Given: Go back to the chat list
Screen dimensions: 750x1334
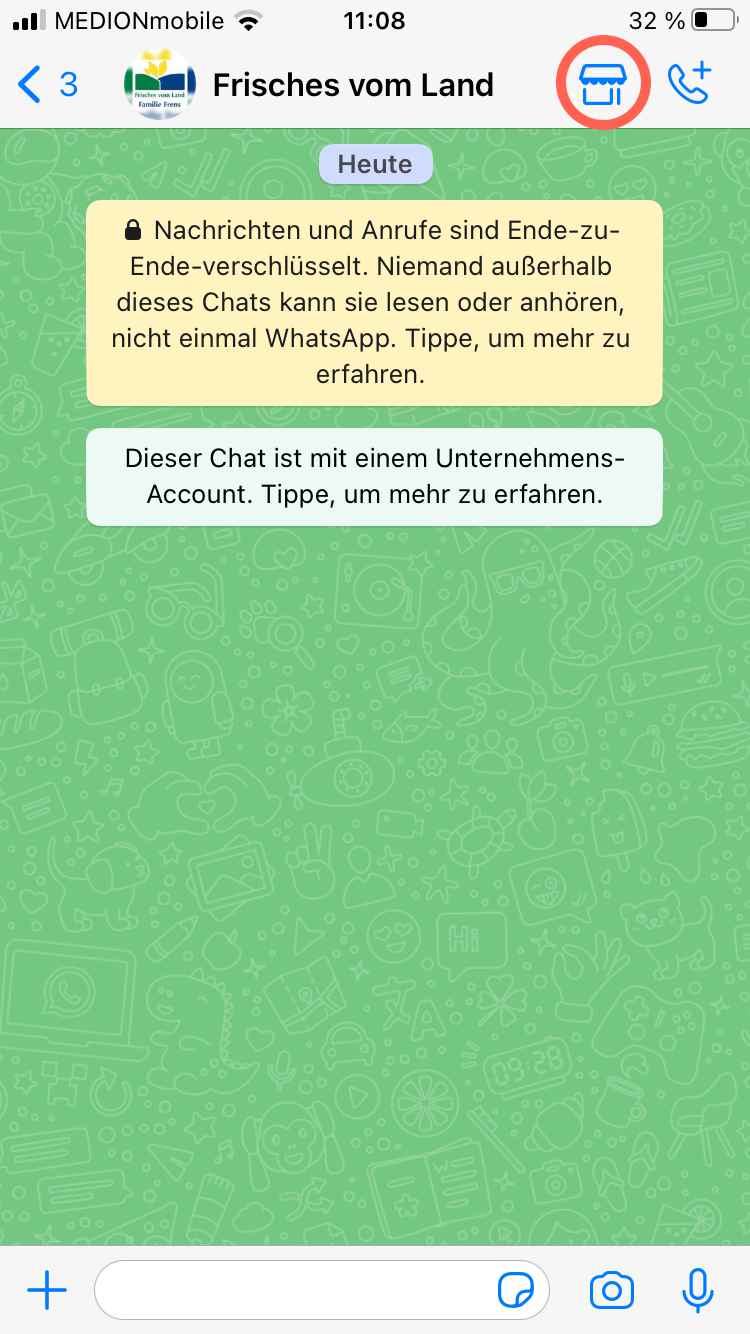Looking at the screenshot, I should coord(46,85).
